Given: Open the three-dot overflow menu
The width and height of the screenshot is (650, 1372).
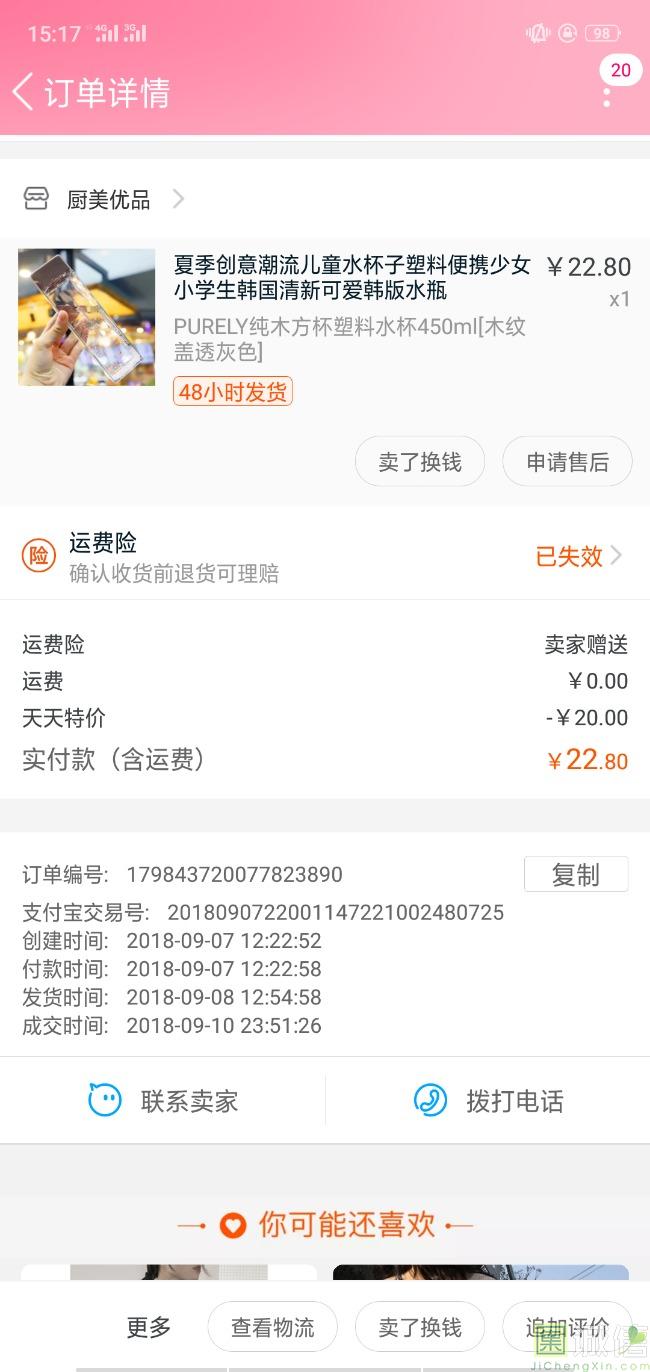Looking at the screenshot, I should [x=606, y=96].
